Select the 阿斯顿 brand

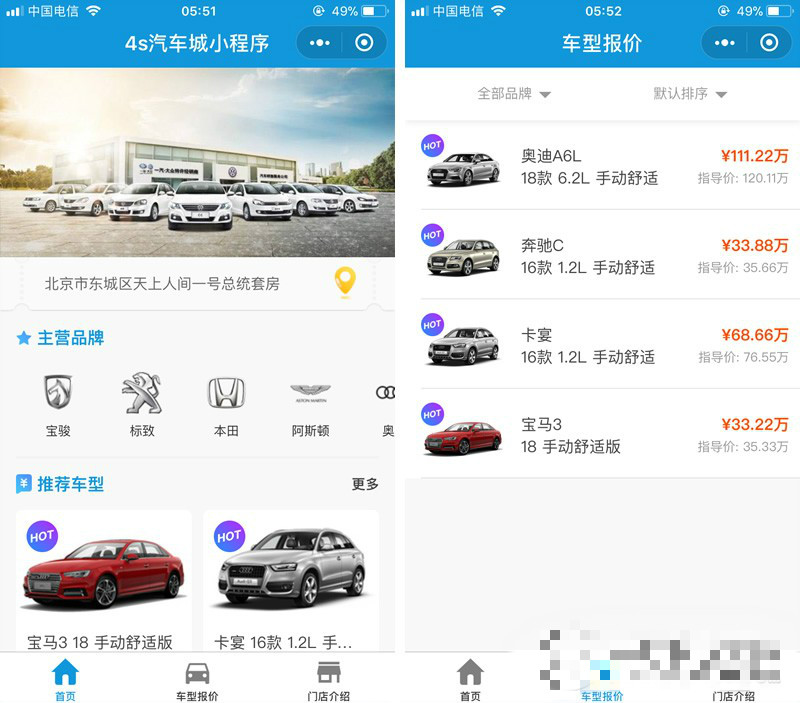click(310, 404)
